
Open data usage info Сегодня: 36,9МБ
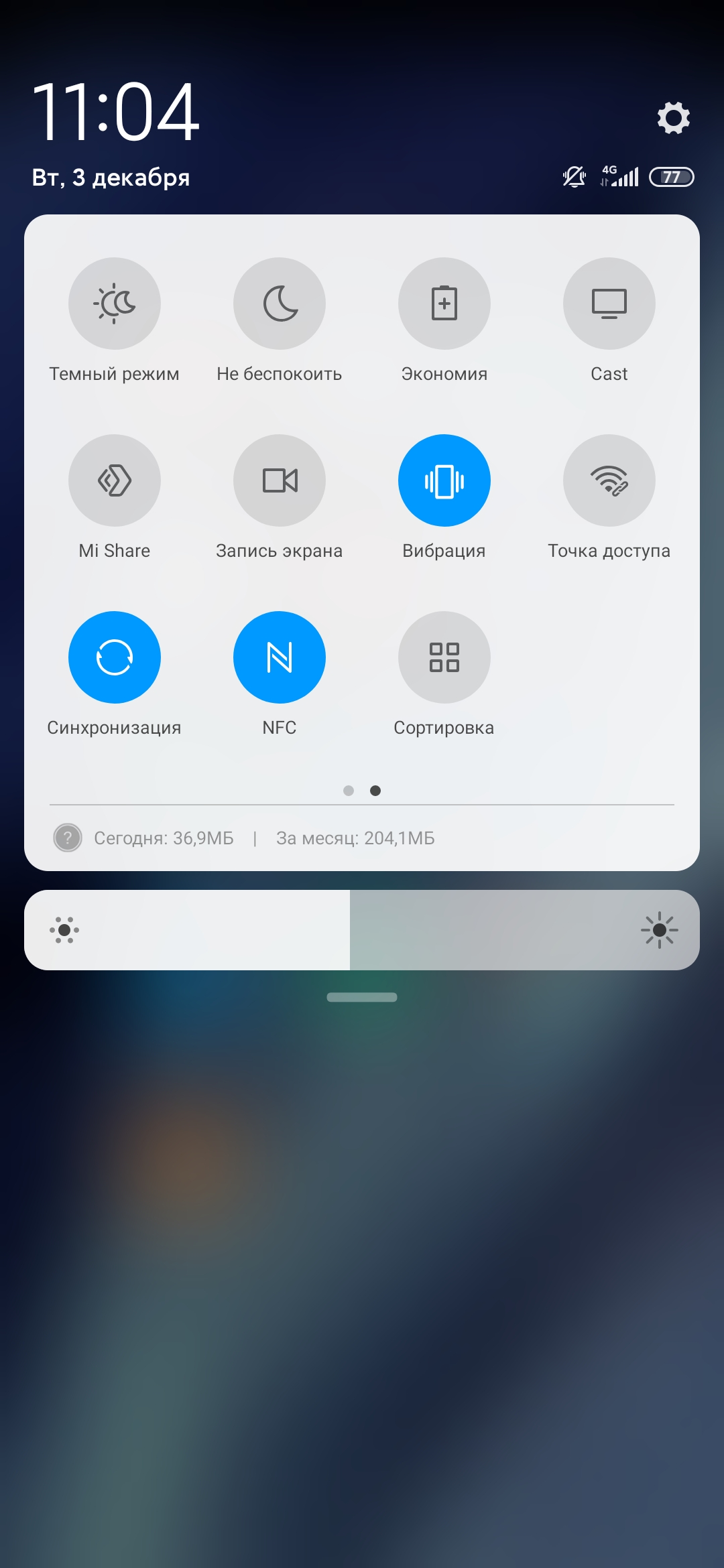[164, 838]
